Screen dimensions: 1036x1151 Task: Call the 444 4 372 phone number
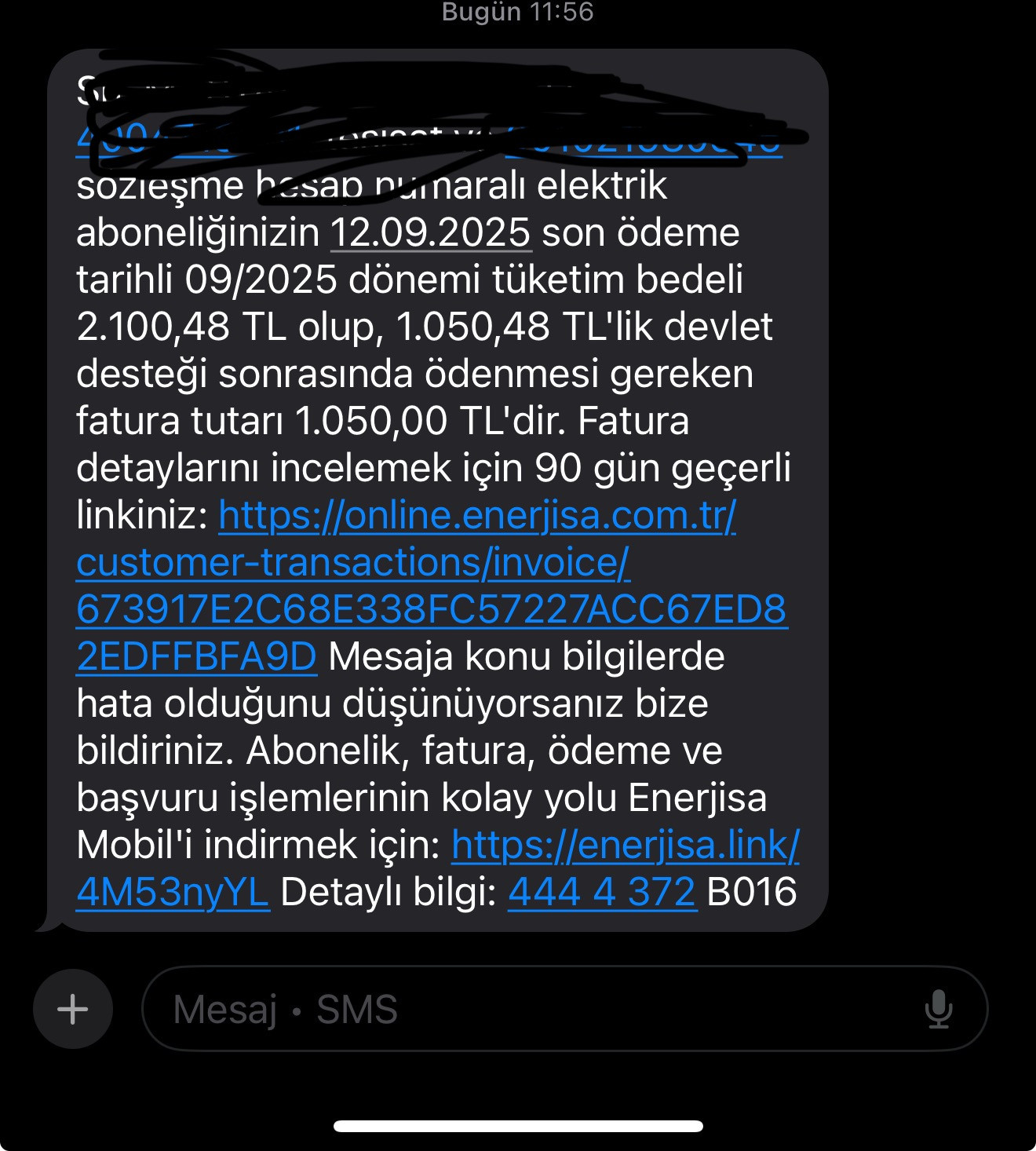point(602,893)
